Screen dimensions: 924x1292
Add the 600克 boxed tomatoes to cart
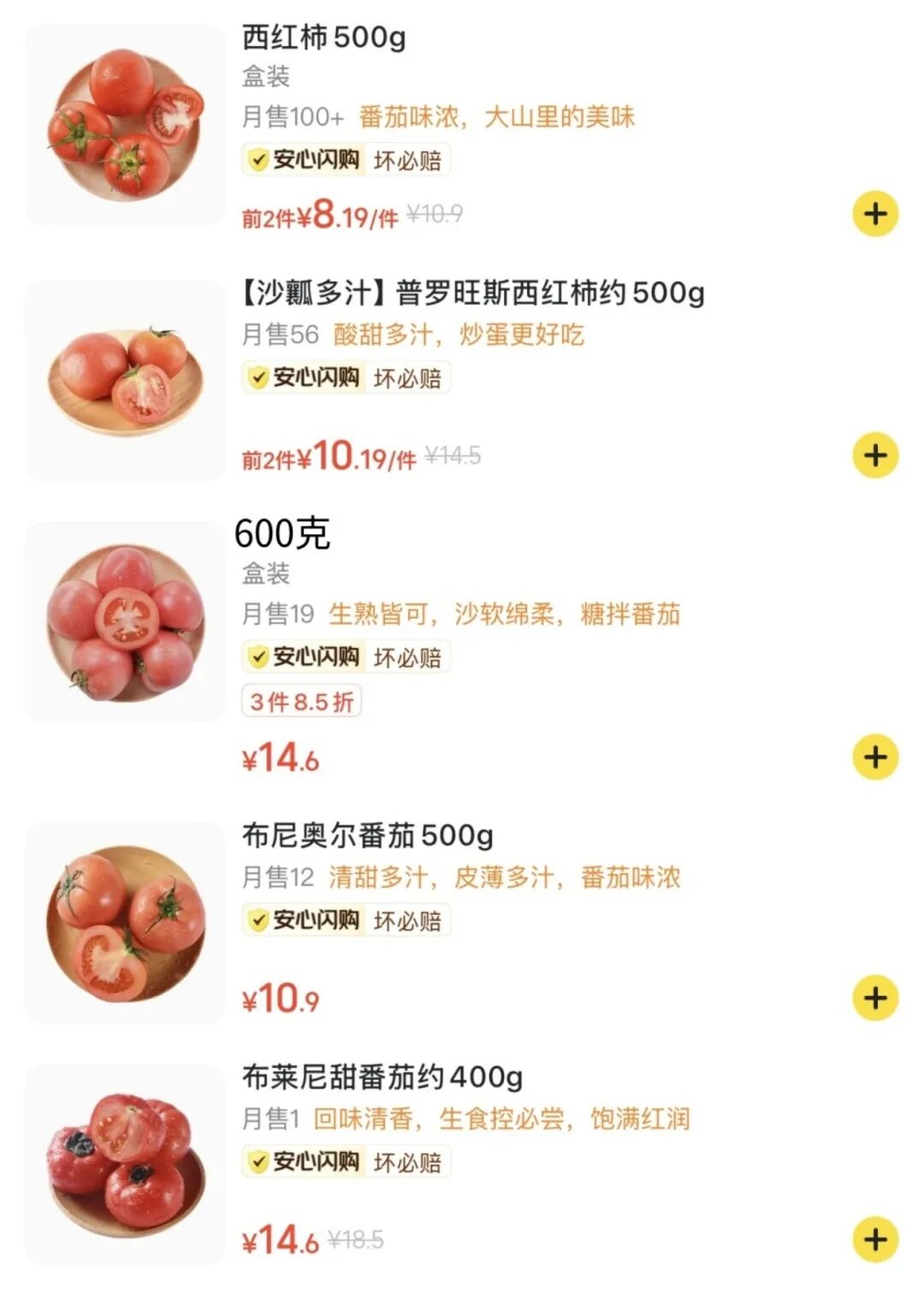(875, 757)
